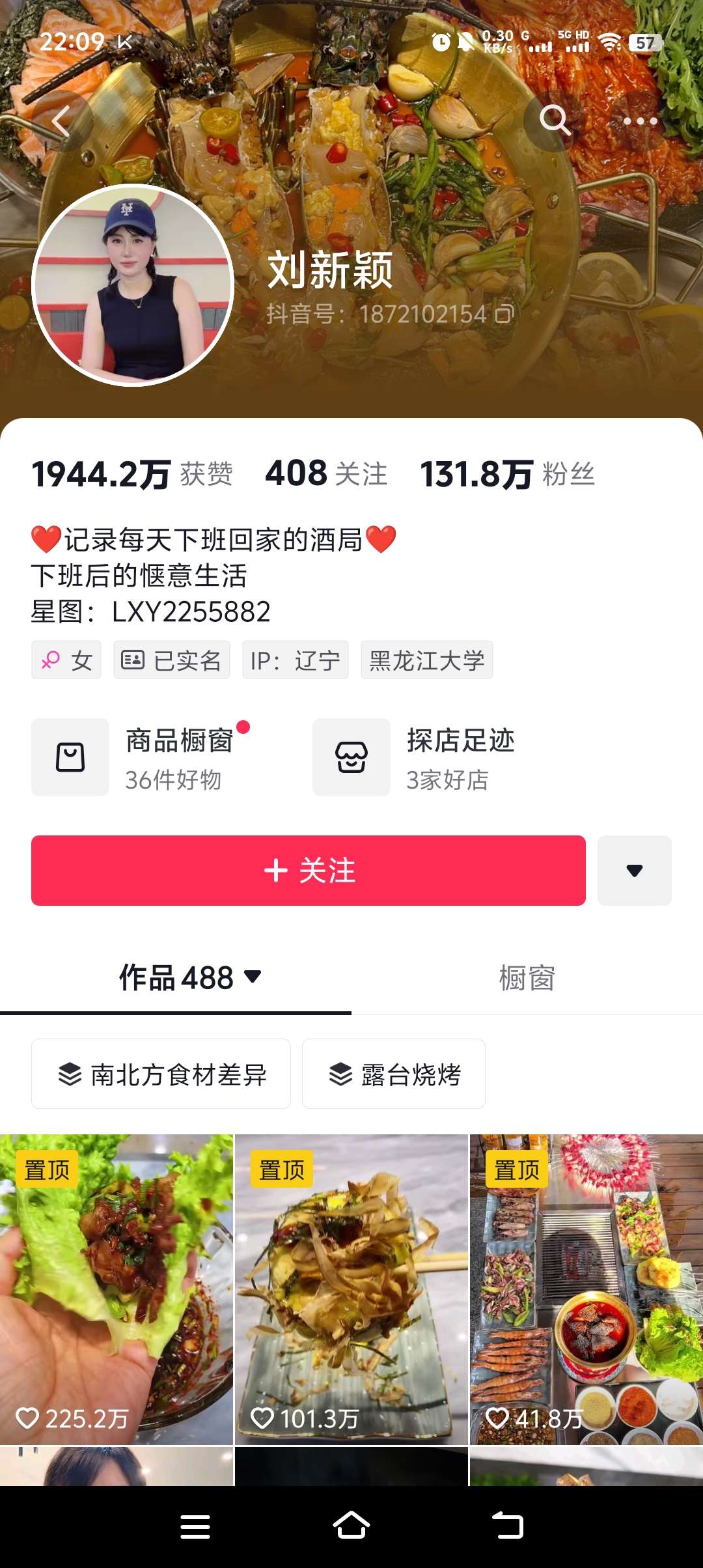The image size is (703, 1568).
Task: Expand the dropdown arrow beside 关注
Action: coord(635,871)
